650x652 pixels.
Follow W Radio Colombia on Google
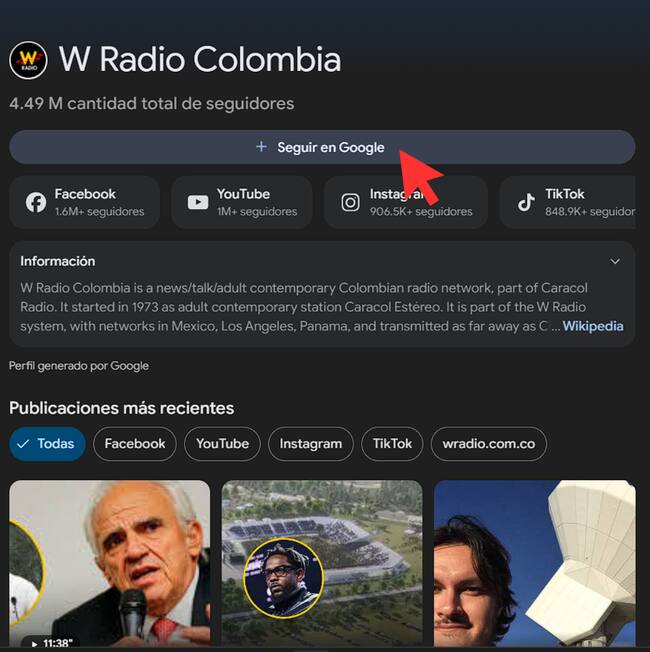(320, 147)
